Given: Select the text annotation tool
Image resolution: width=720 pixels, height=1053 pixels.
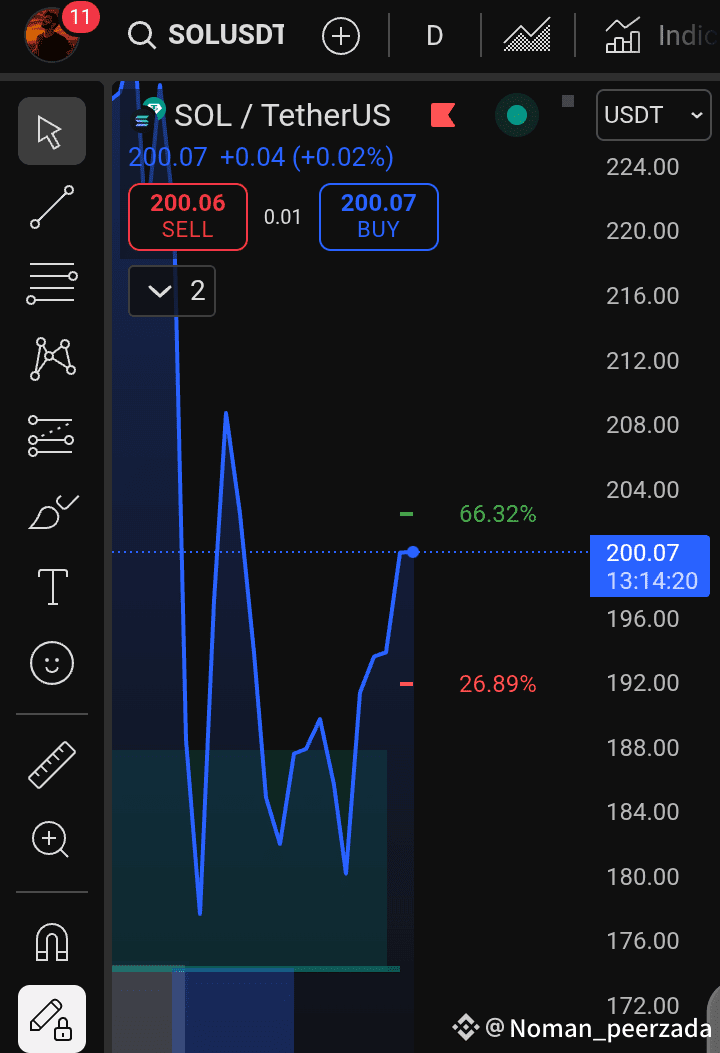Looking at the screenshot, I should pos(52,587).
